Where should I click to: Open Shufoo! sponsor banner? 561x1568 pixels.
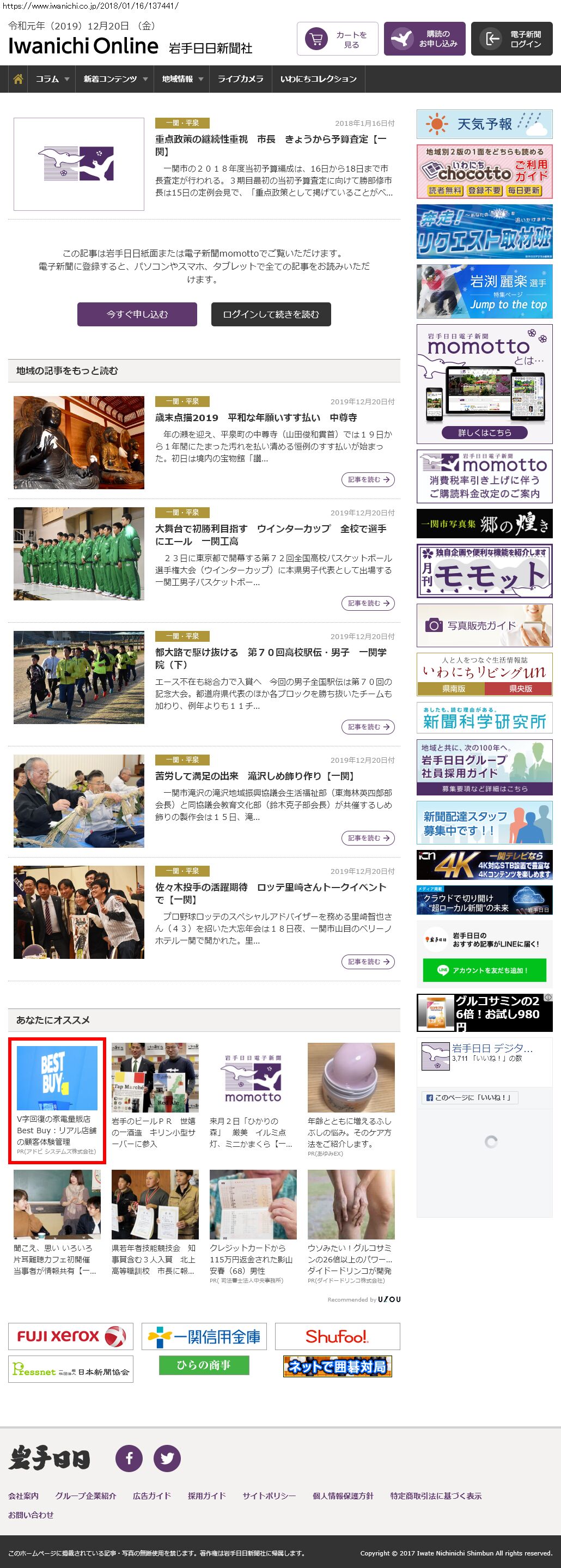coord(337,1336)
